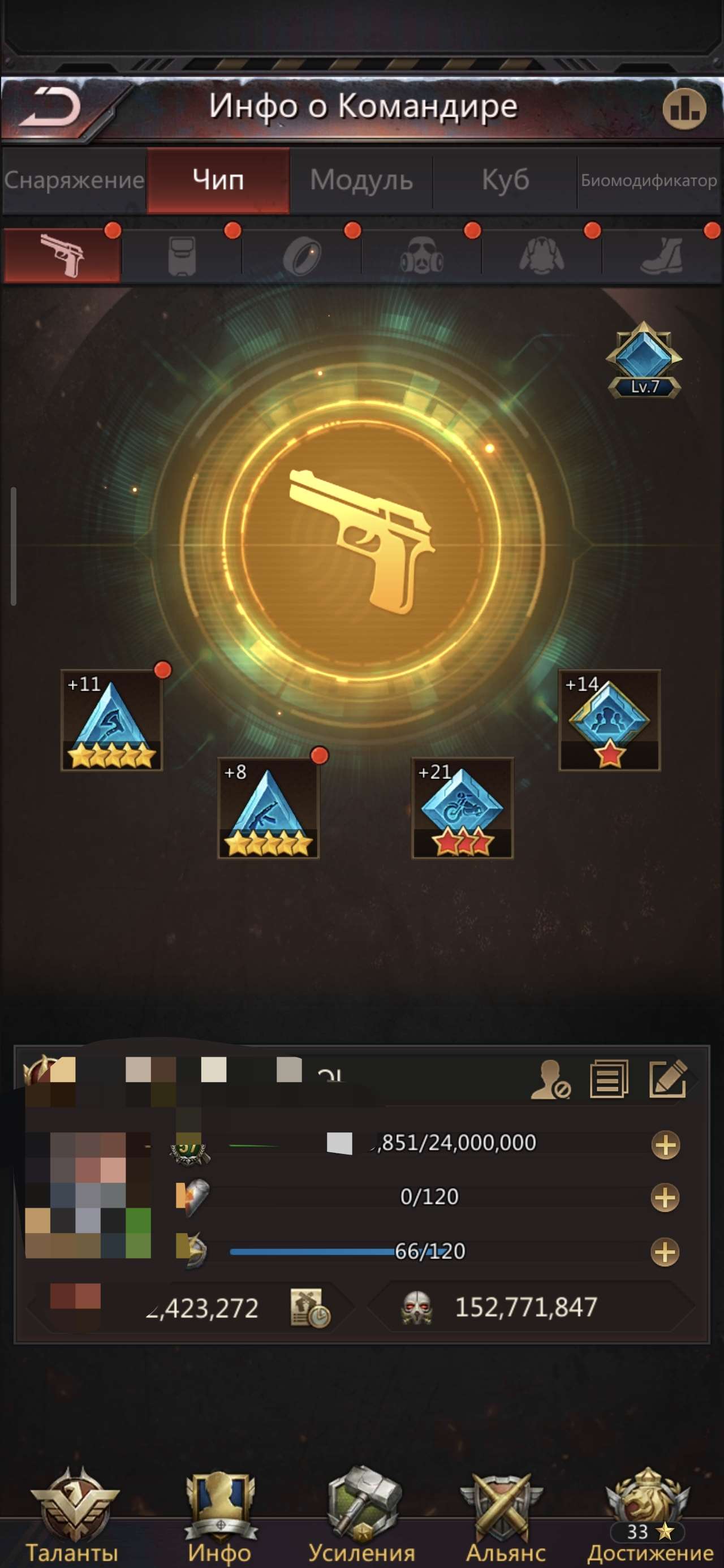Screen dimensions: 724x1568
Task: Add points to the 0/120 bar
Action: point(664,1198)
